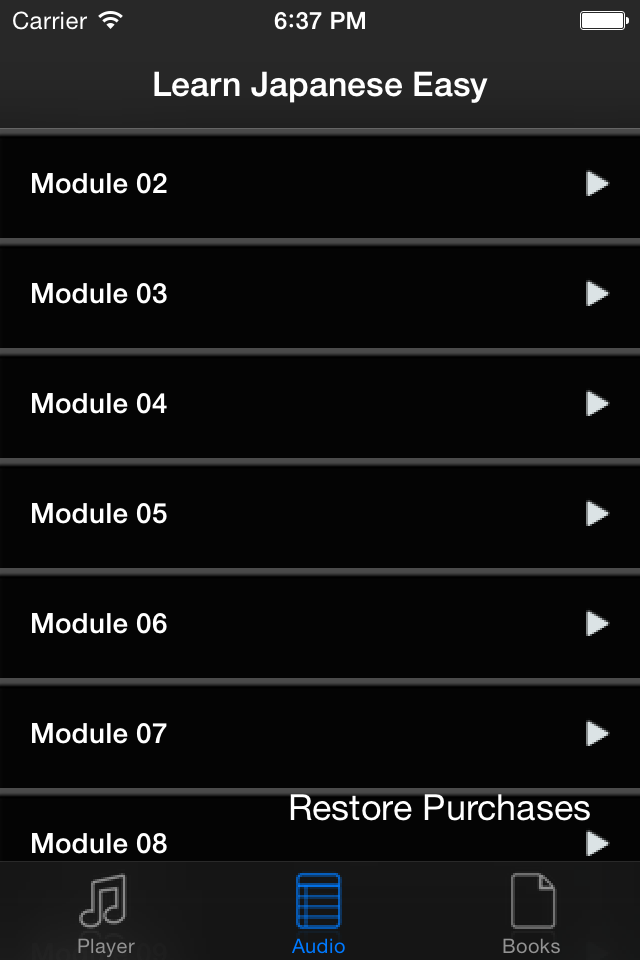Image resolution: width=640 pixels, height=960 pixels.
Task: Open Module 05
Action: pyautogui.click(x=320, y=514)
